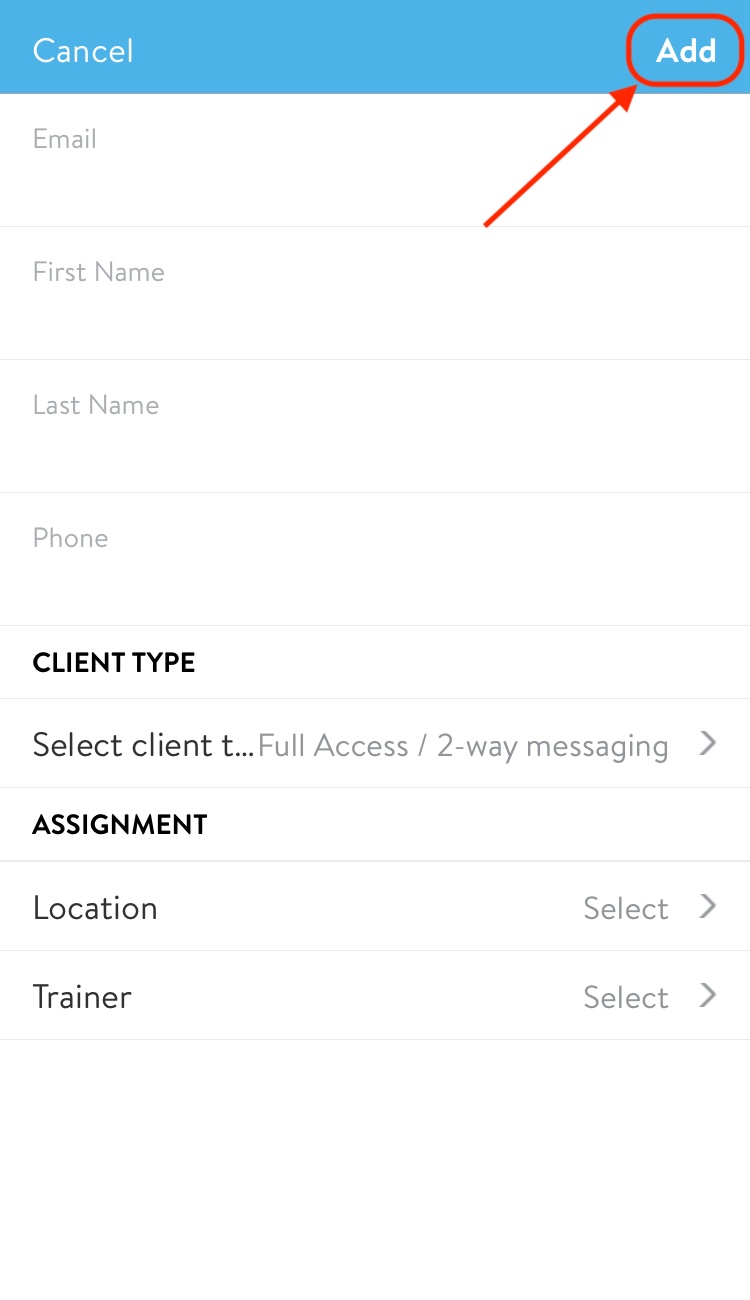
Task: Tap the chevron on the Trainer row
Action: click(708, 996)
